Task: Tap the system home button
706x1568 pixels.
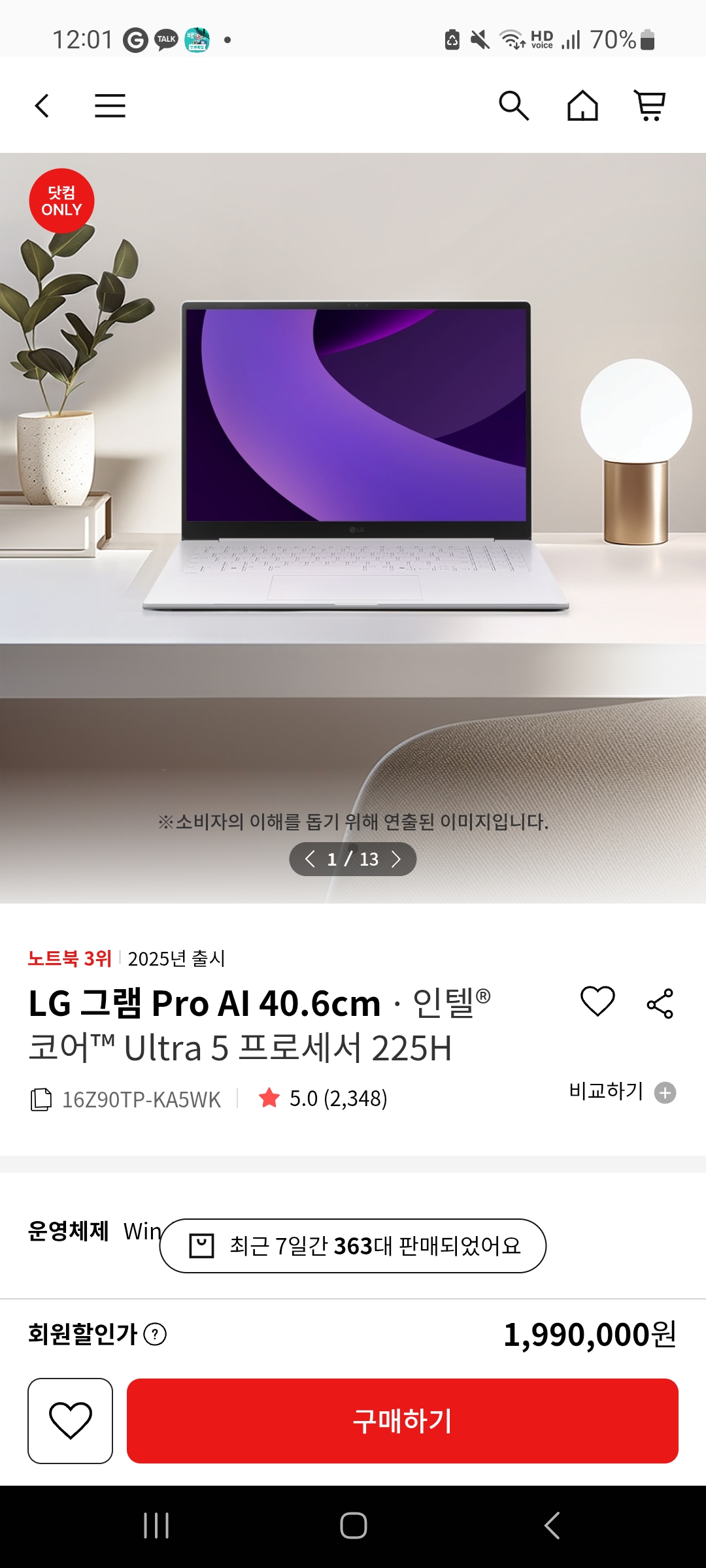Action: click(353, 1526)
